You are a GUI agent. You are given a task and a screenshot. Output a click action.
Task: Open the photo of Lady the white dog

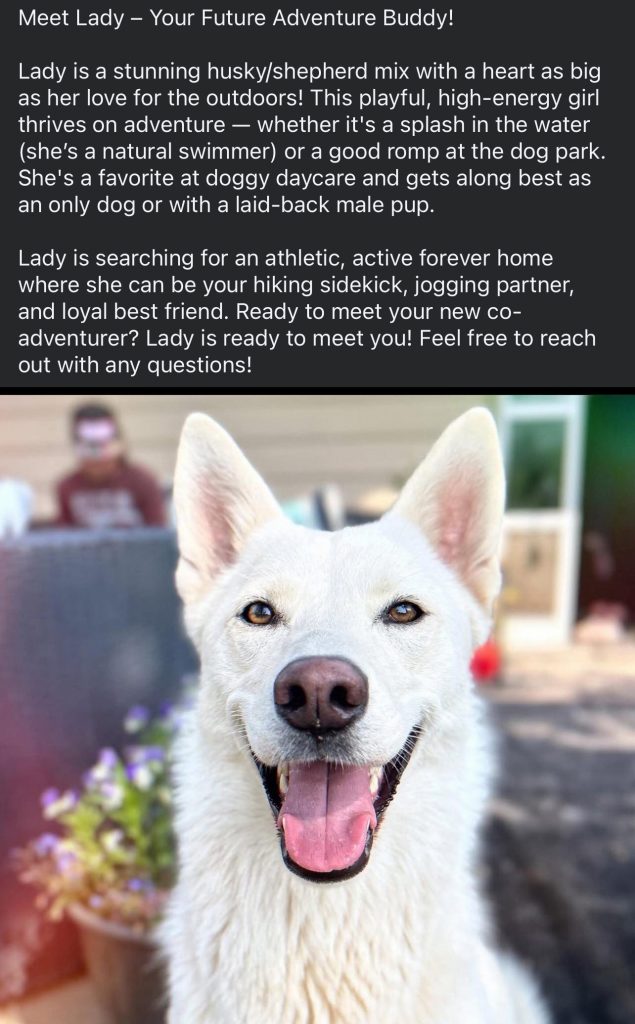(x=317, y=708)
